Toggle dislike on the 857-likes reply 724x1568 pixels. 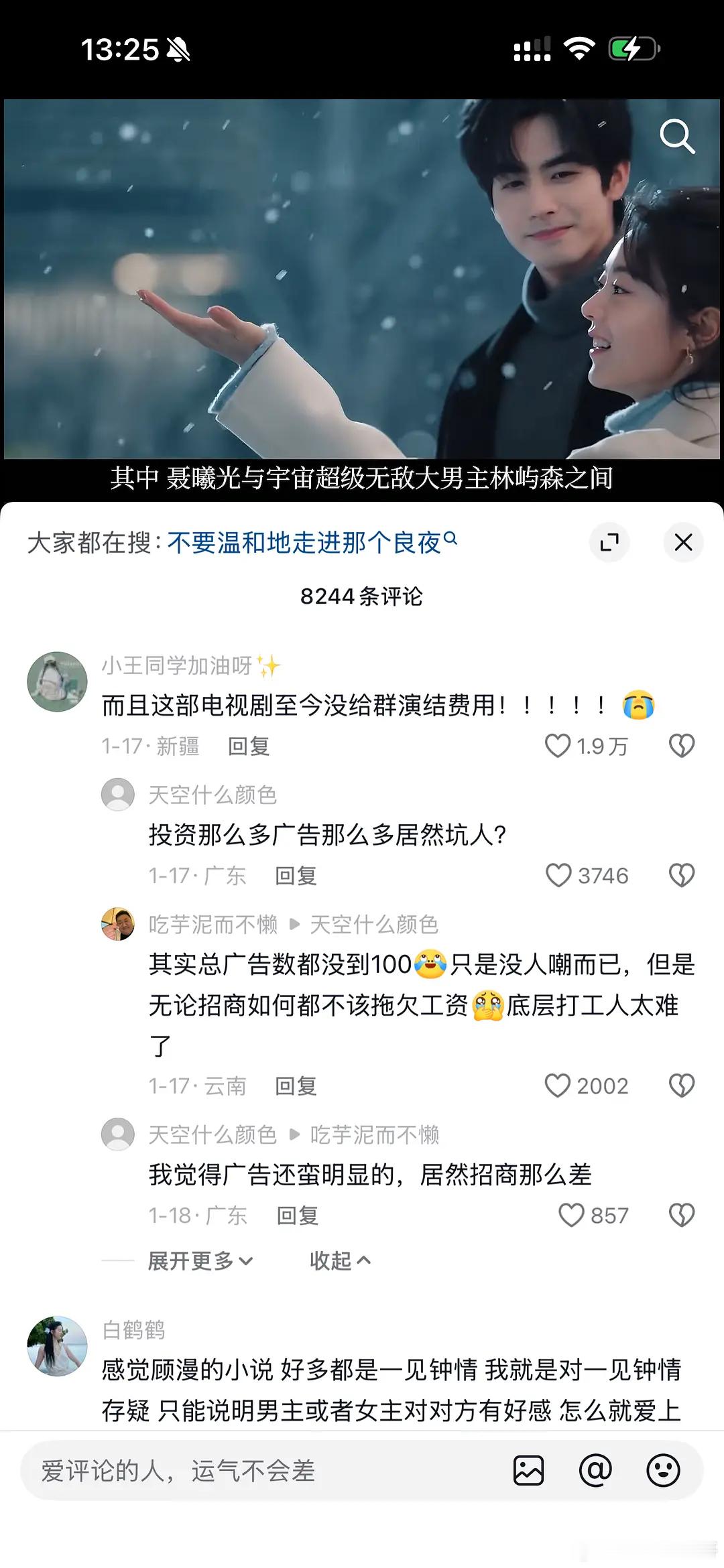682,1215
